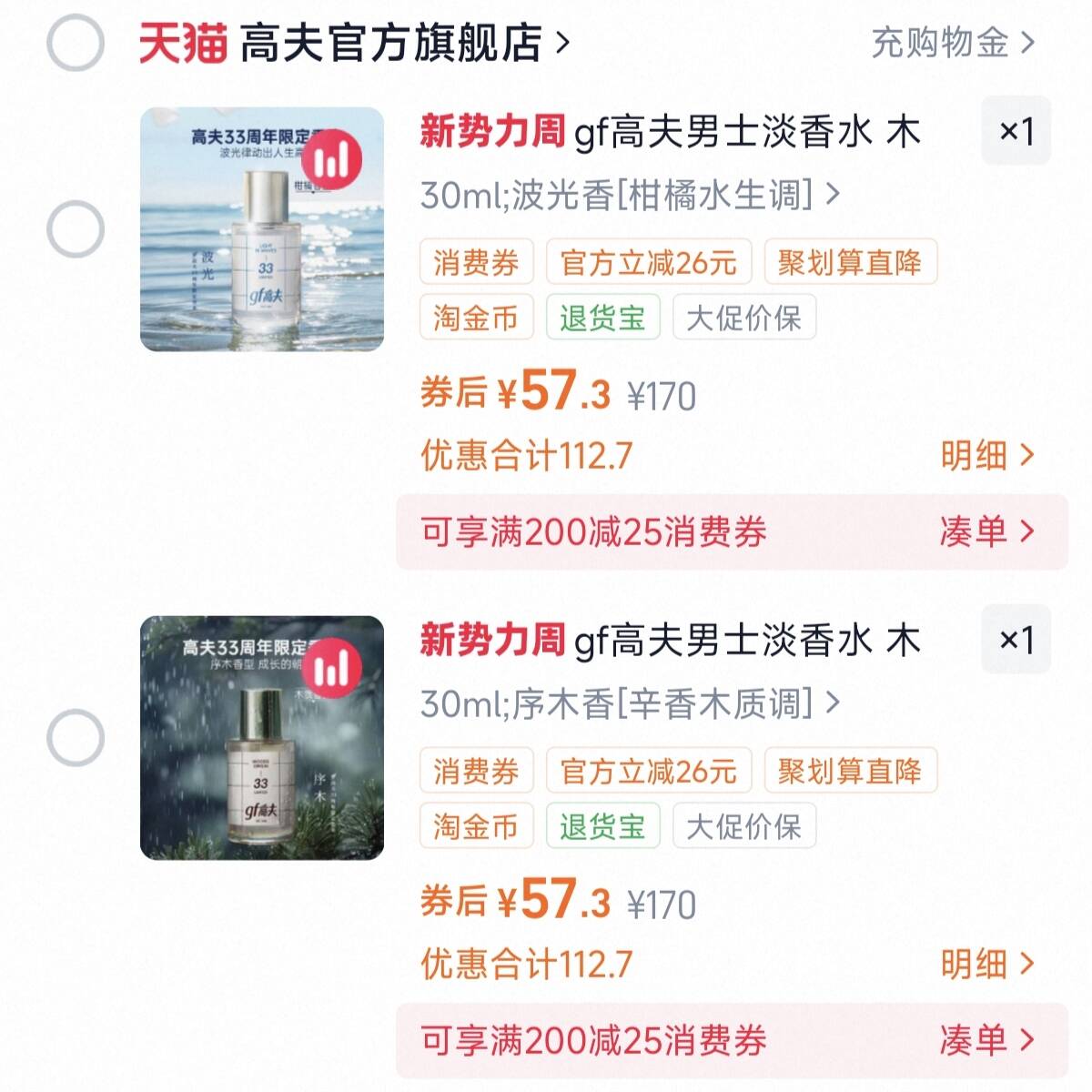Image resolution: width=1092 pixels, height=1092 pixels.
Task: View 明细 discount details for 波光香 perfume
Action: point(986,455)
